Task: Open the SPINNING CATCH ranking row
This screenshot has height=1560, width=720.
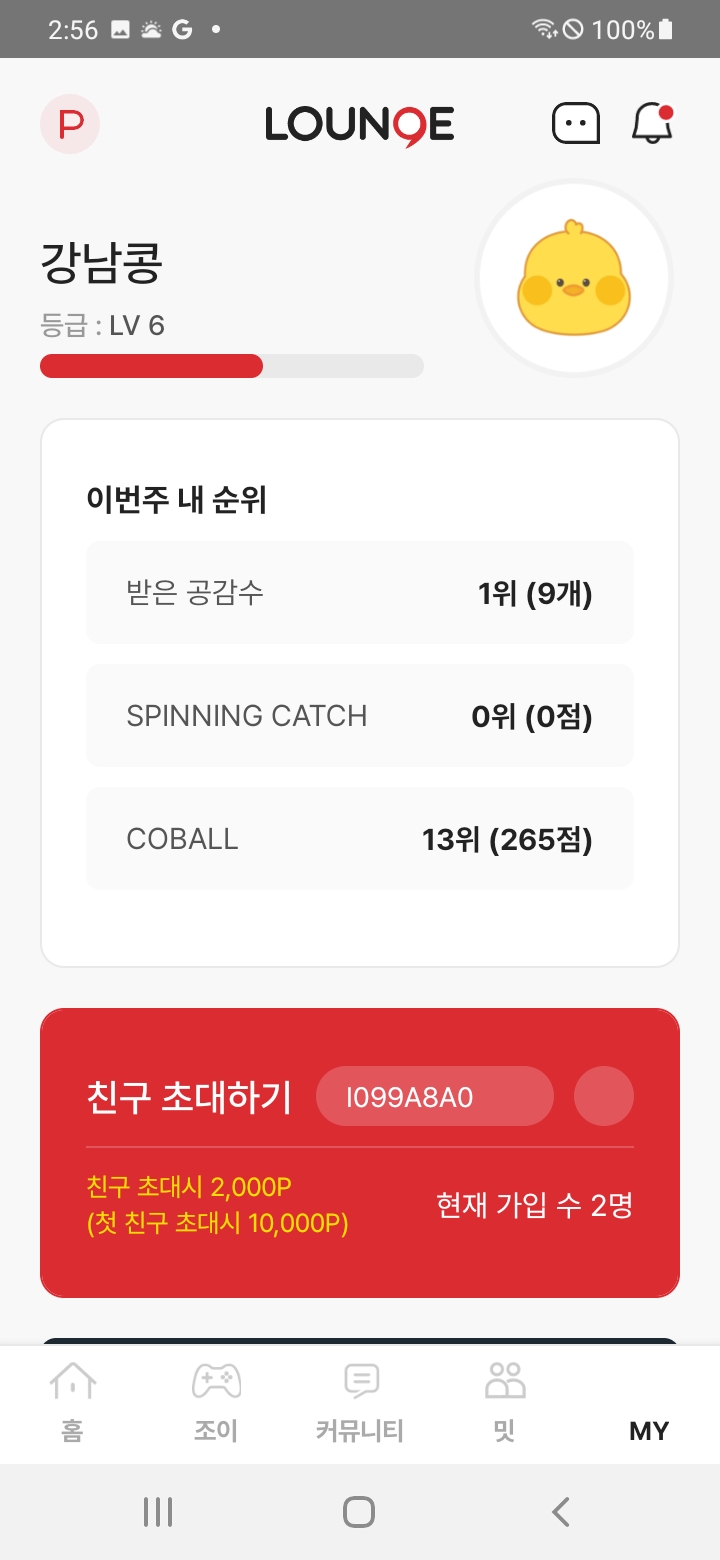Action: (360, 716)
